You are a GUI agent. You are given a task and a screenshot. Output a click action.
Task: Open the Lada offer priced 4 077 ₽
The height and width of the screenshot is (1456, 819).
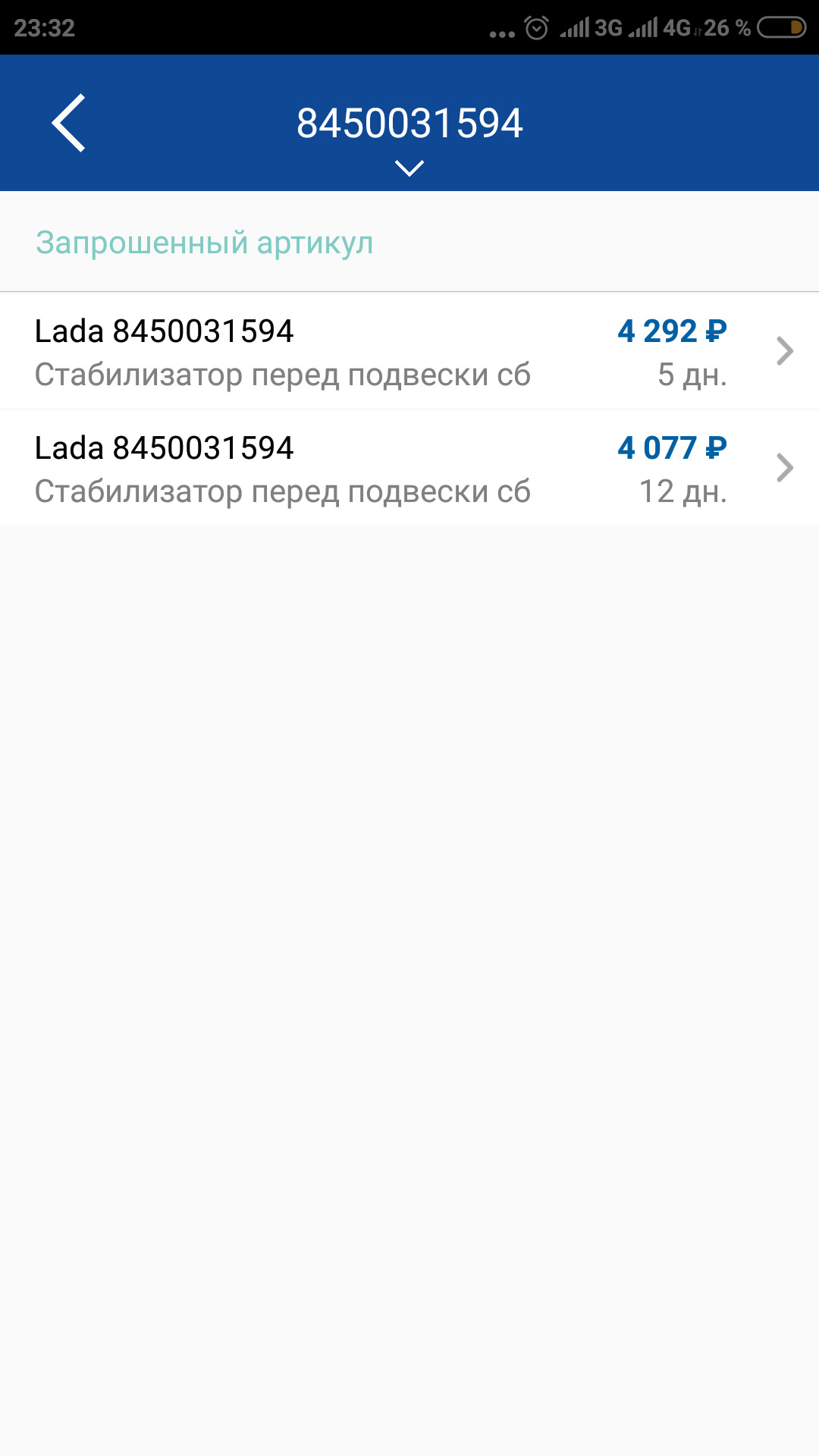[x=409, y=469]
